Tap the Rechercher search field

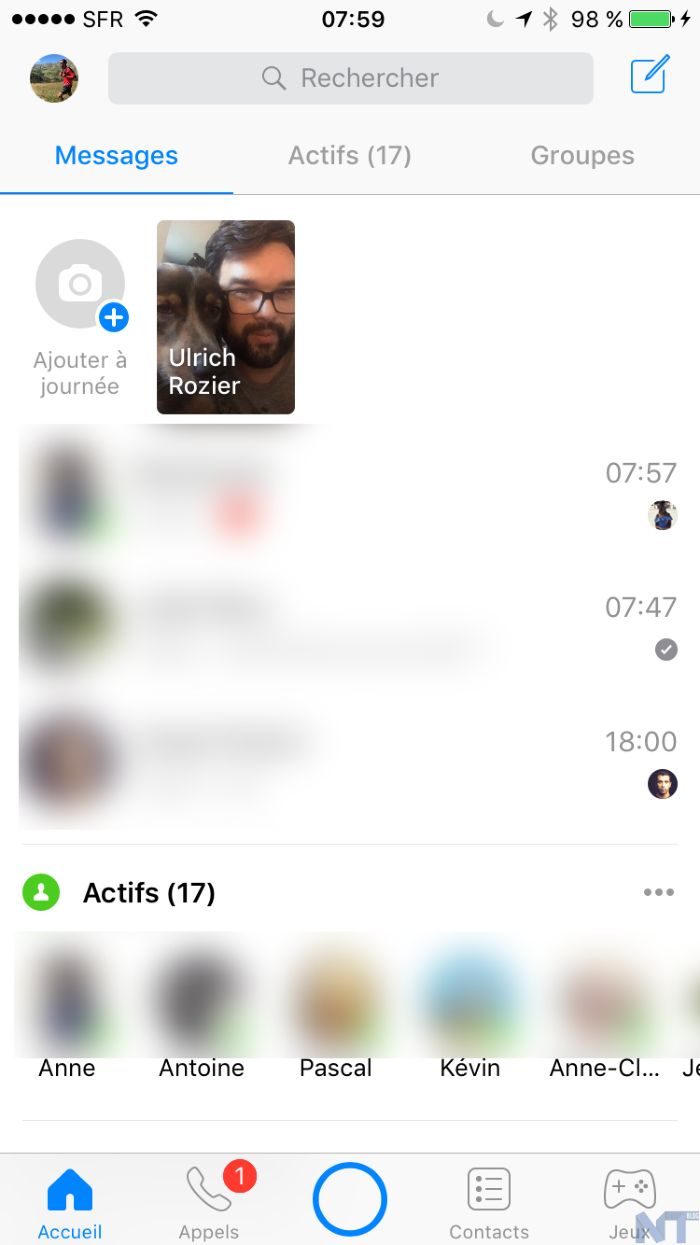[350, 78]
